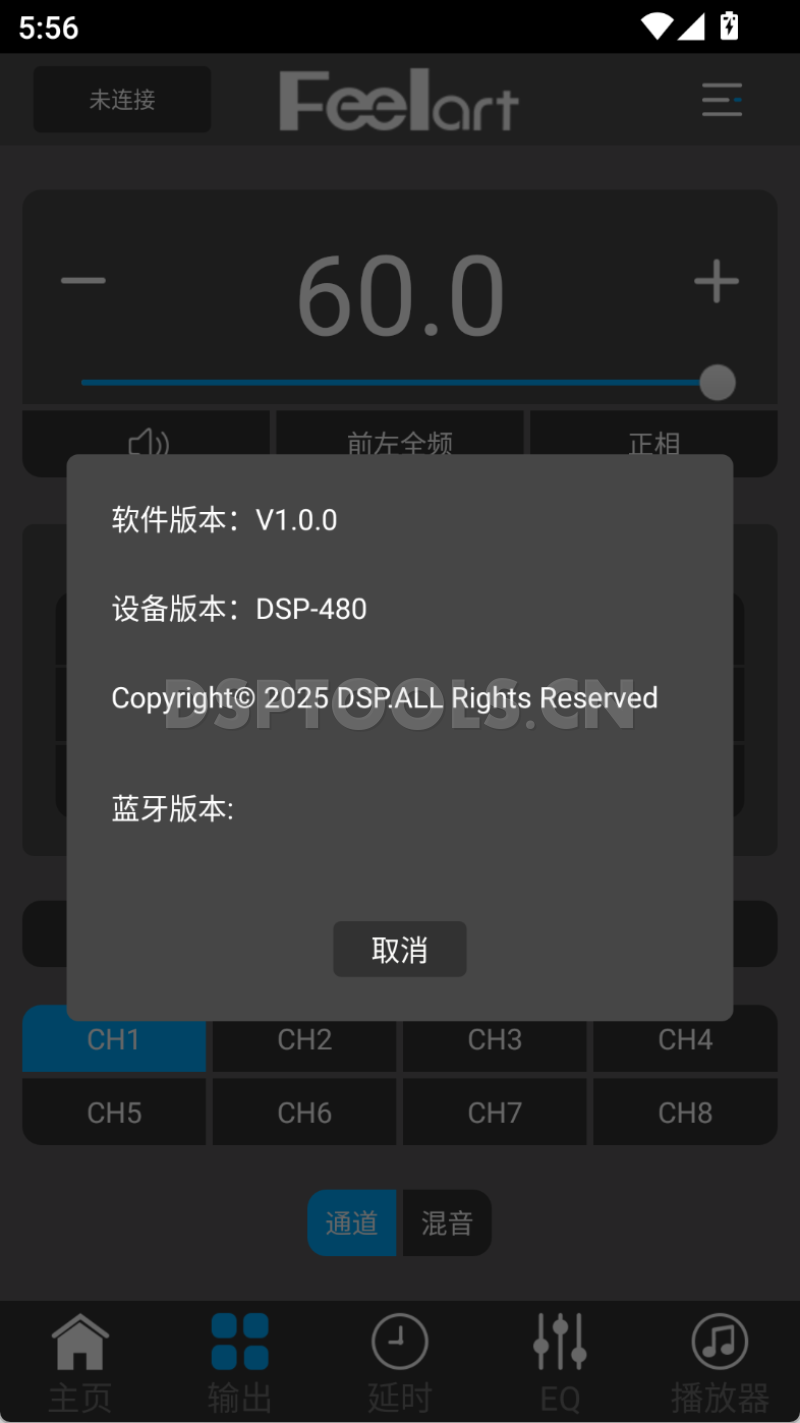This screenshot has height=1423, width=800.
Task: Select the 通道 channel tab
Action: [351, 1222]
